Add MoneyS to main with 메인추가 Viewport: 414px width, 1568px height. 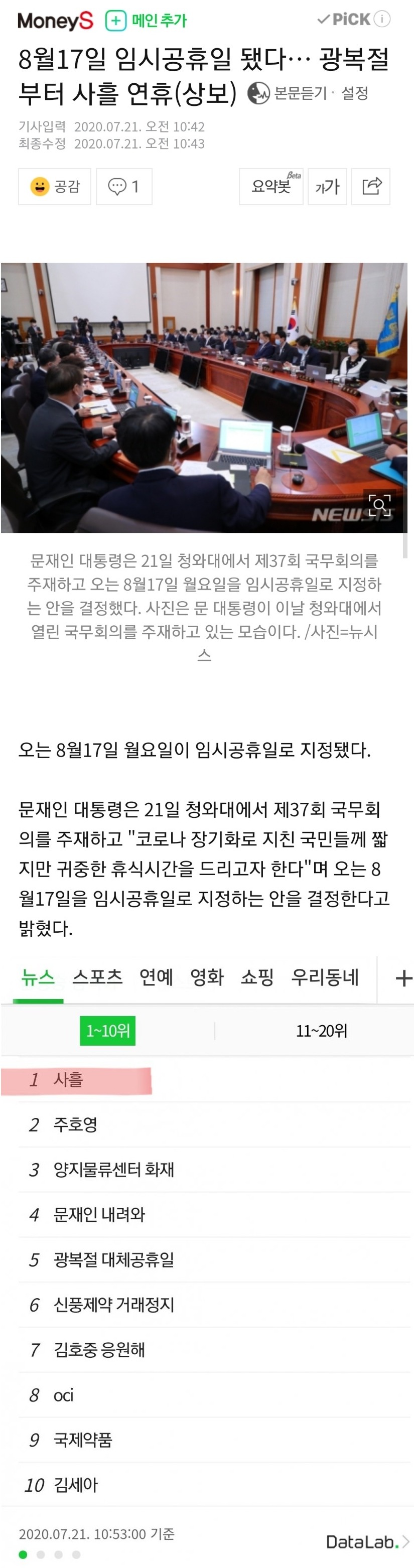pyautogui.click(x=146, y=21)
